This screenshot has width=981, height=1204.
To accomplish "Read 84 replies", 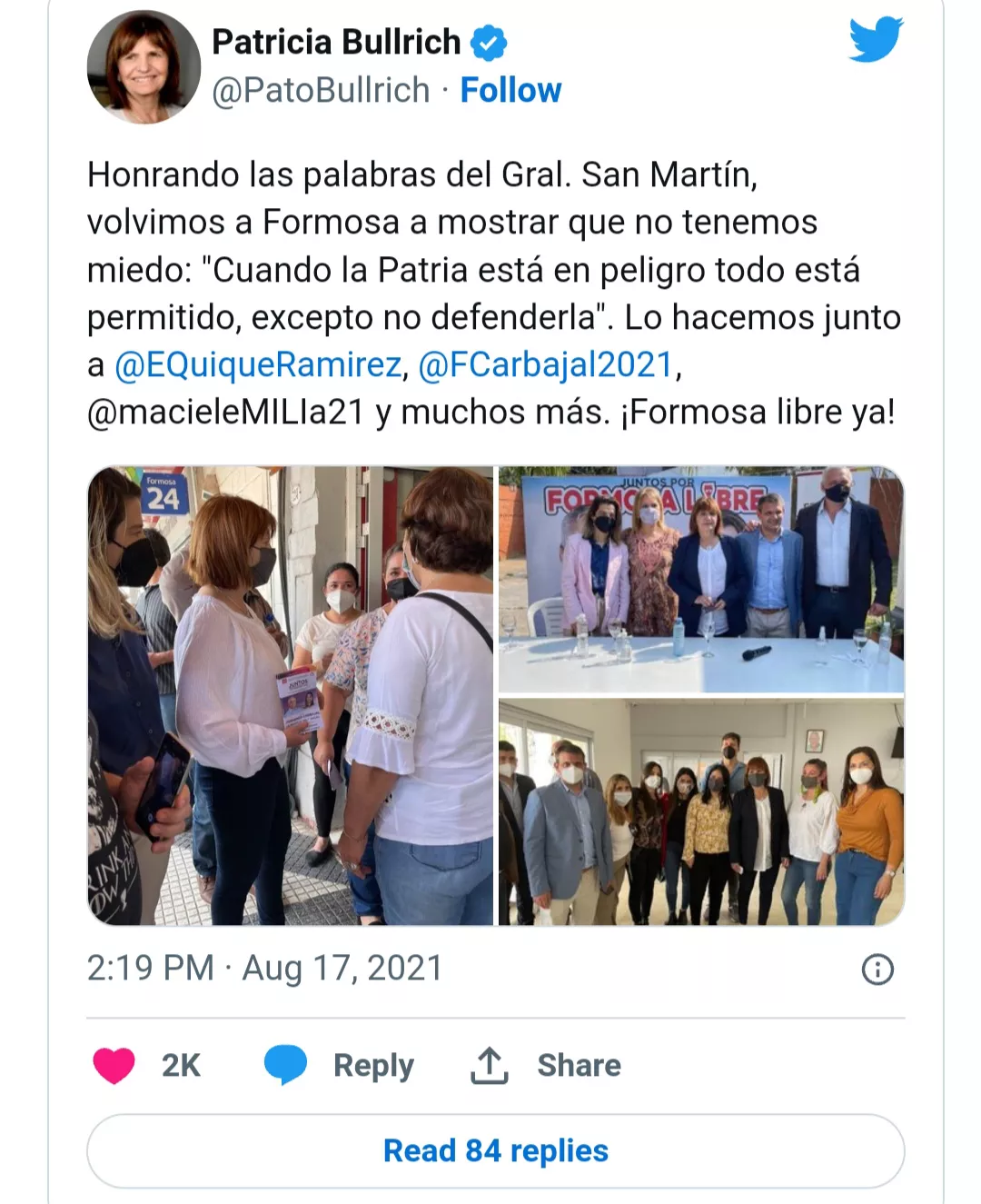I will pyautogui.click(x=495, y=1150).
